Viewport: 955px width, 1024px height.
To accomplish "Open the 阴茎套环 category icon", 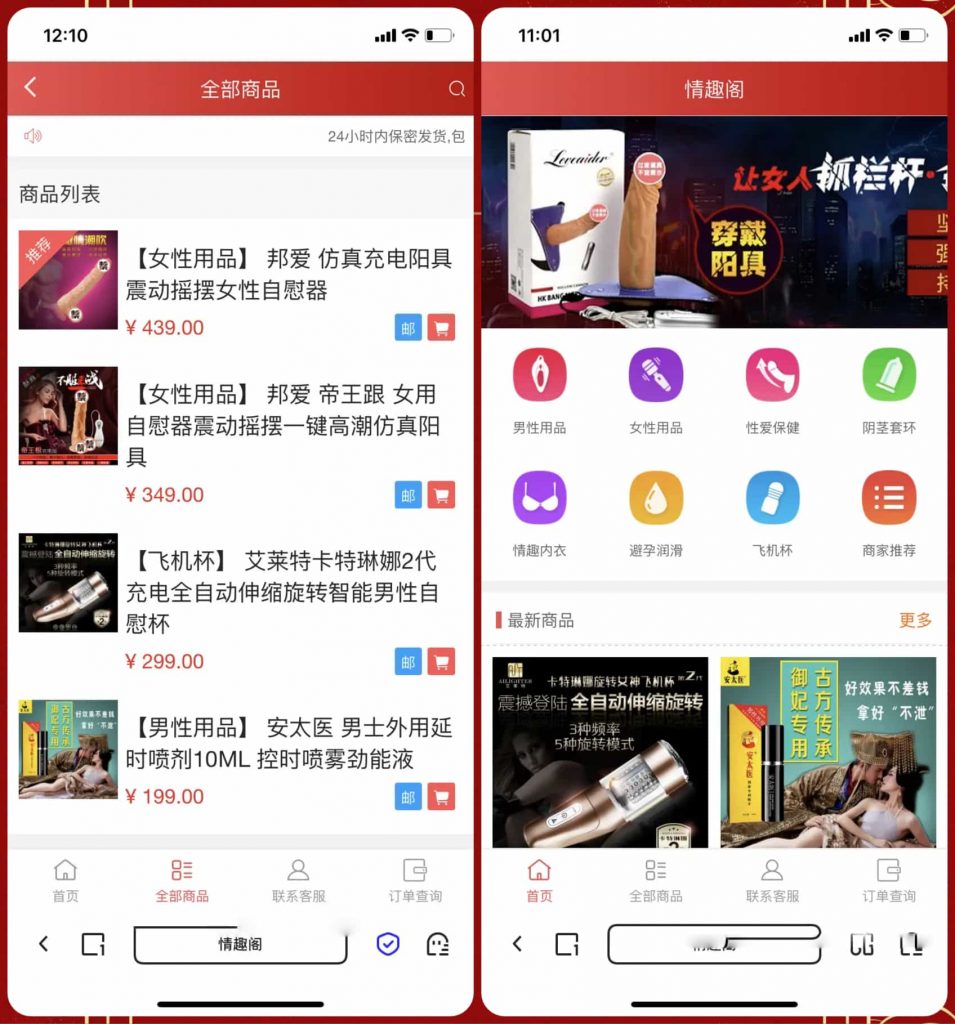I will [889, 374].
